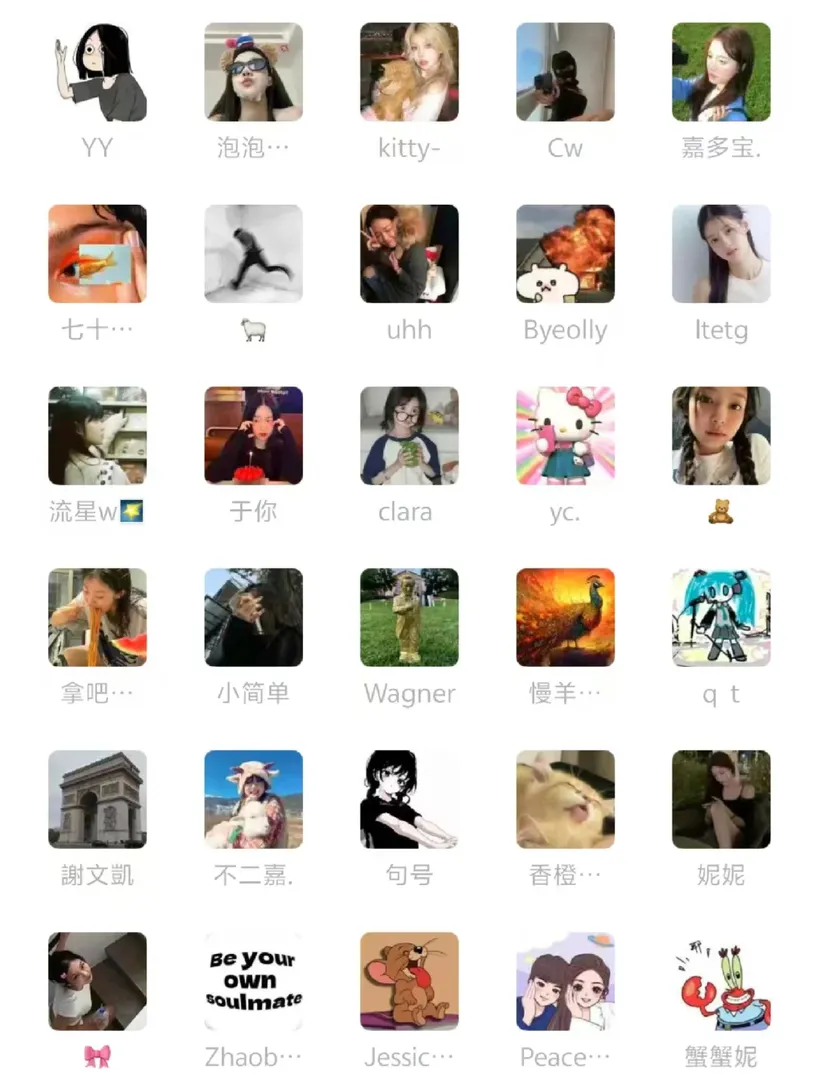Select member clara
Image resolution: width=816 pixels, height=1080 pixels.
(x=409, y=436)
